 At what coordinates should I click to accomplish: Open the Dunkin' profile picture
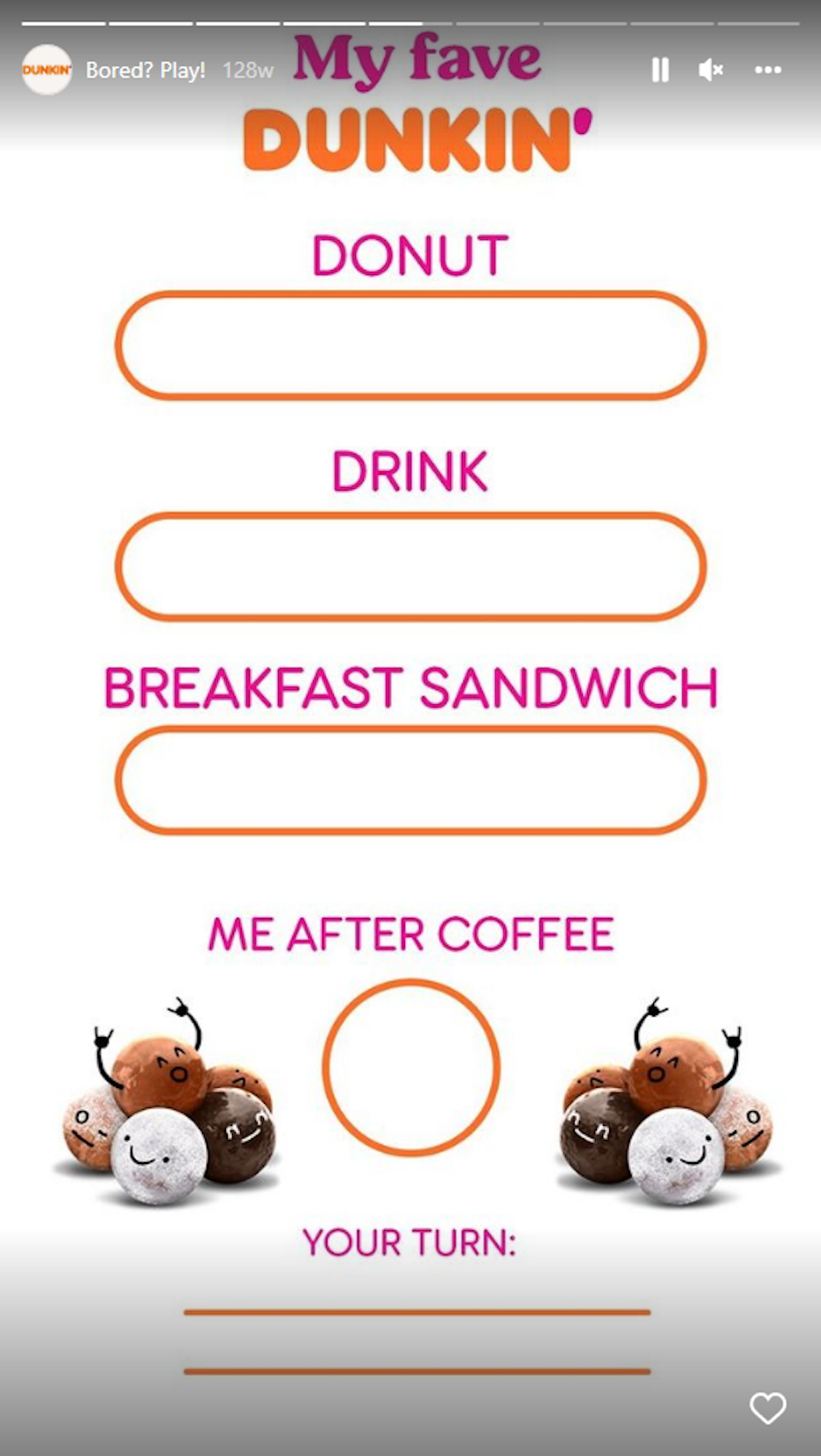47,70
